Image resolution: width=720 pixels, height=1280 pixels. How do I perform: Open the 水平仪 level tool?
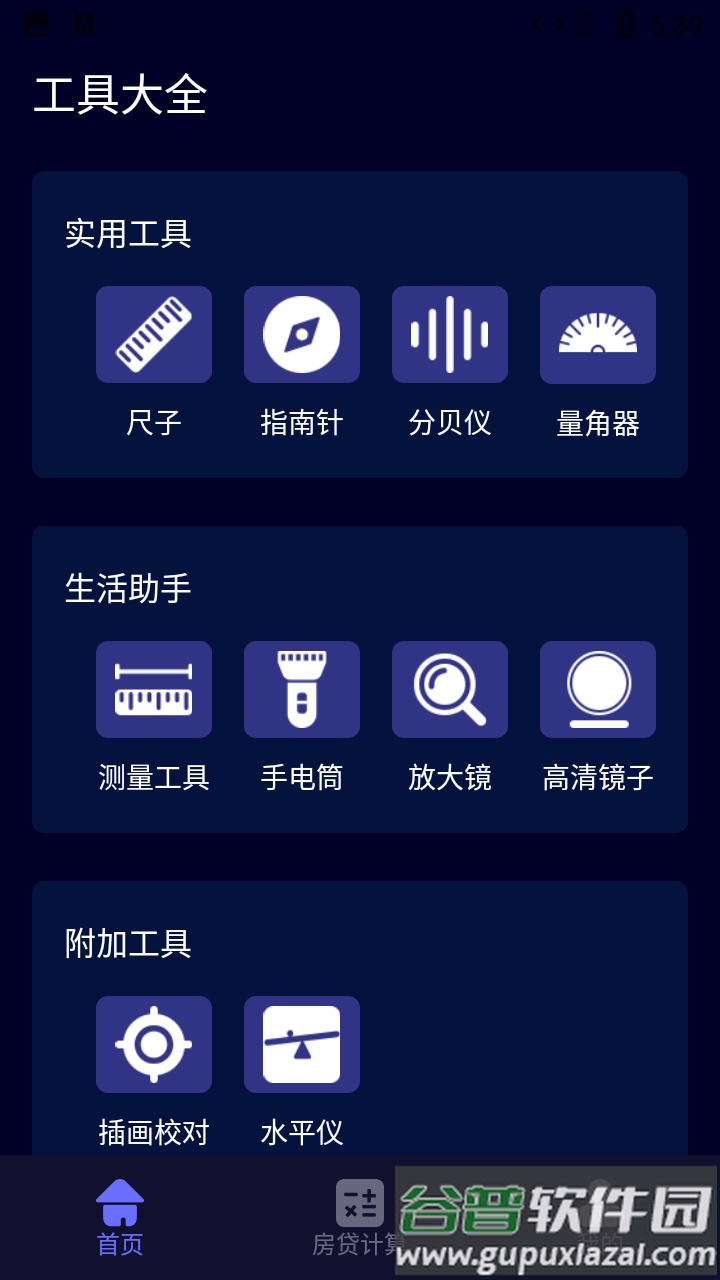(x=302, y=1045)
